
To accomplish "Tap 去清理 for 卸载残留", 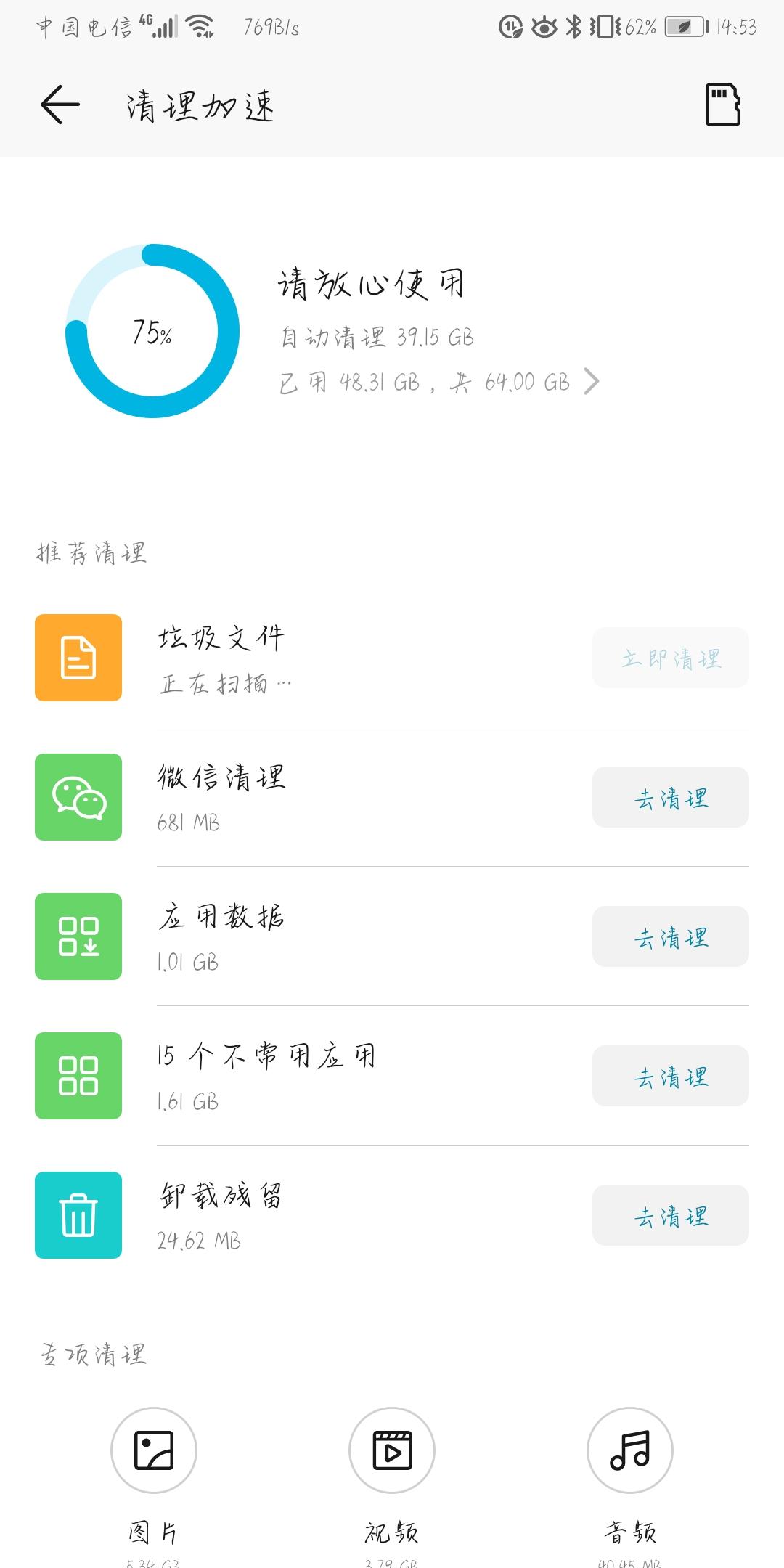I will point(670,1215).
